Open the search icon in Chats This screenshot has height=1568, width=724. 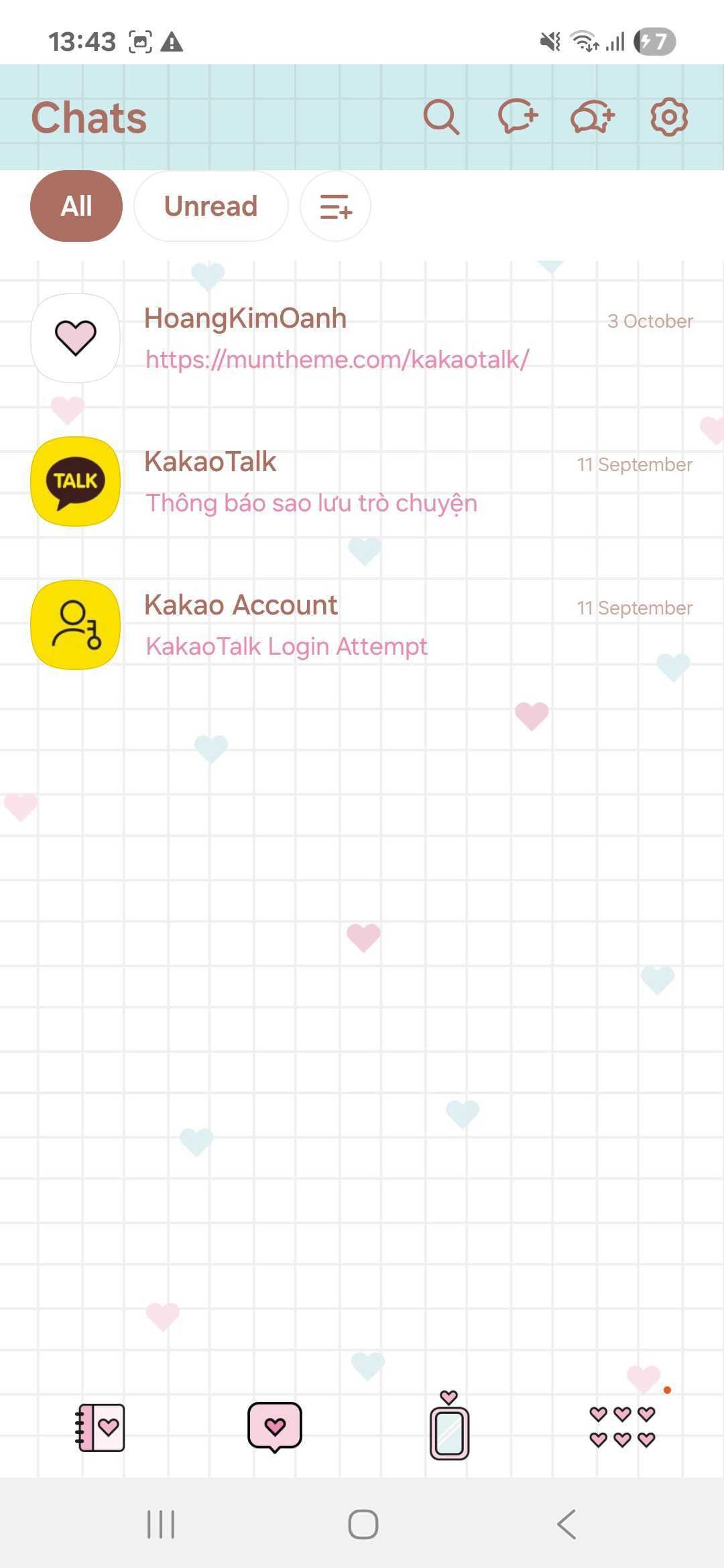[441, 117]
